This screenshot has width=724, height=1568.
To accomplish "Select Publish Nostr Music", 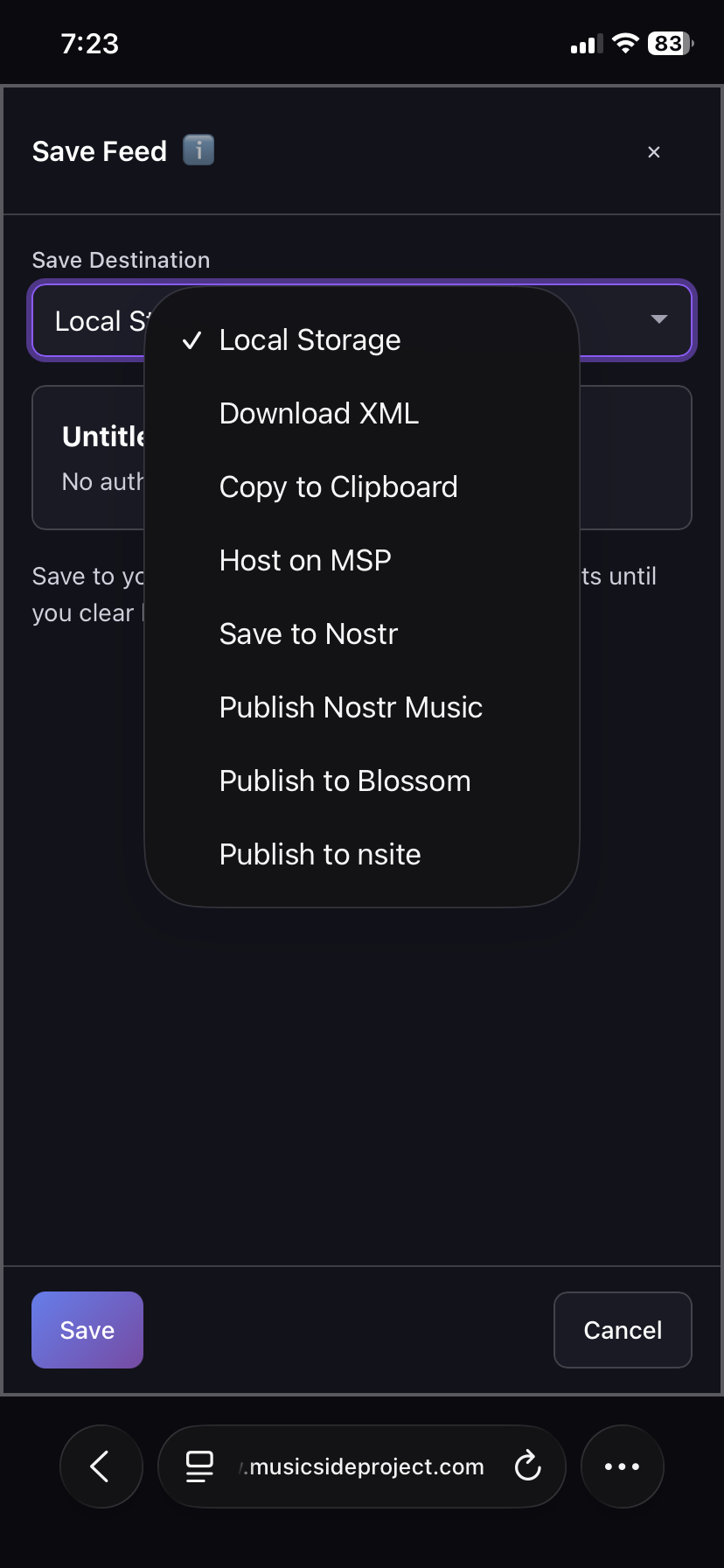I will point(350,707).
